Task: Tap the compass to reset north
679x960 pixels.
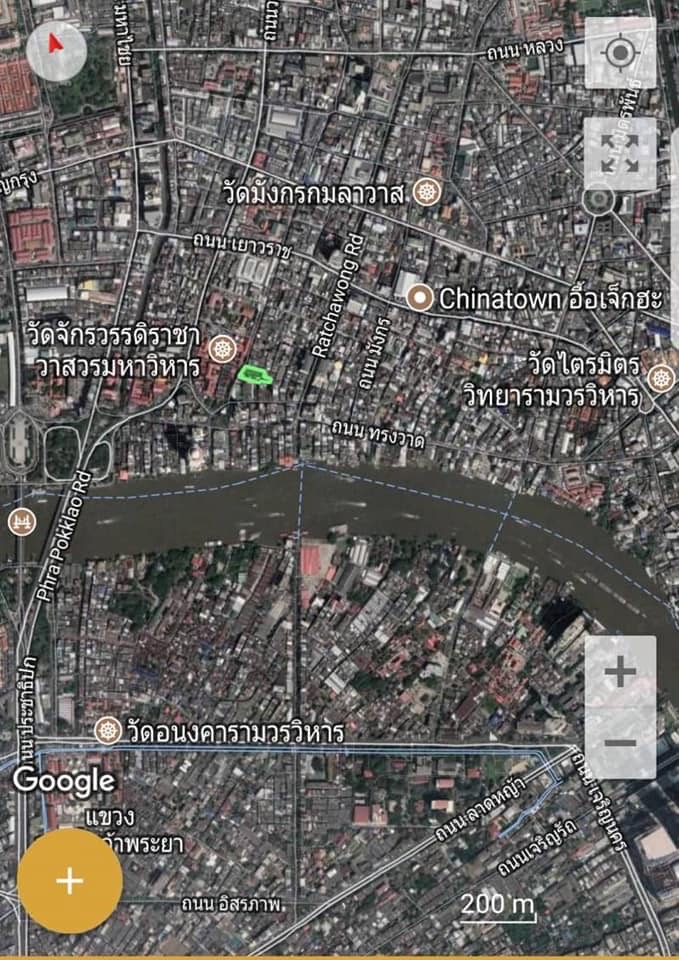Action: pyautogui.click(x=56, y=51)
